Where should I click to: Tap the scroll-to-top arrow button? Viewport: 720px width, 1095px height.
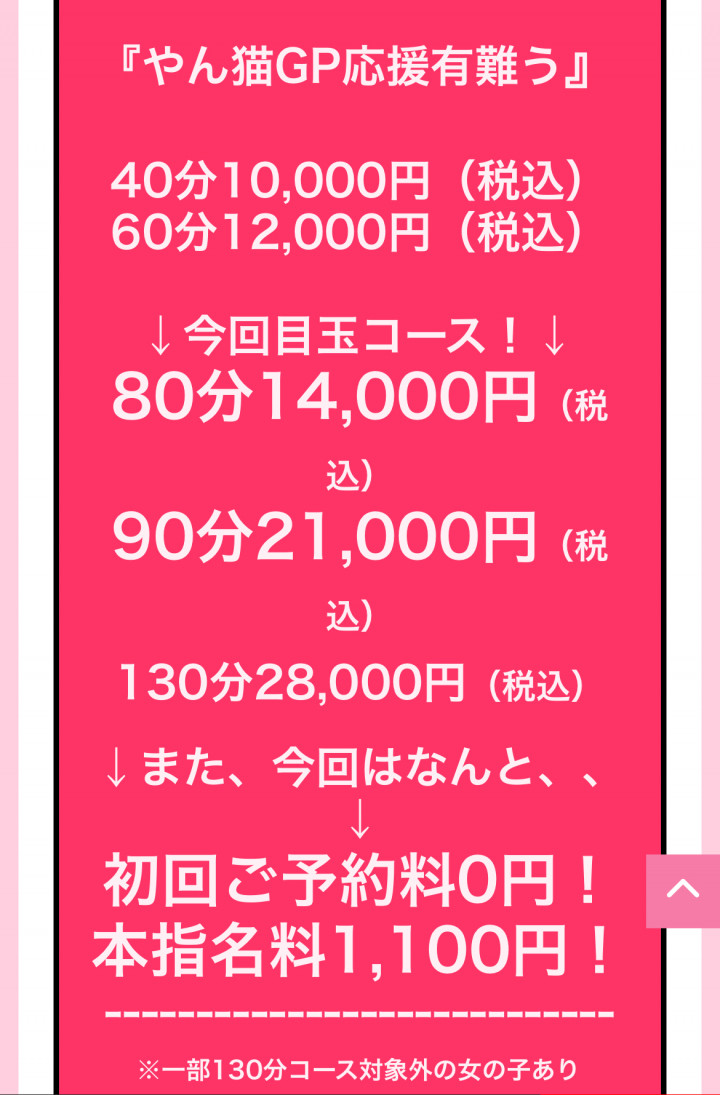(683, 890)
